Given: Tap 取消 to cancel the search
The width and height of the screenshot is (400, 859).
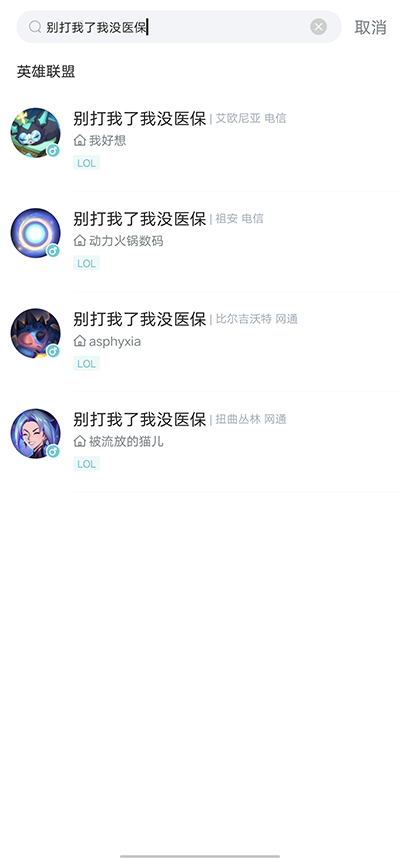Looking at the screenshot, I should coord(370,27).
